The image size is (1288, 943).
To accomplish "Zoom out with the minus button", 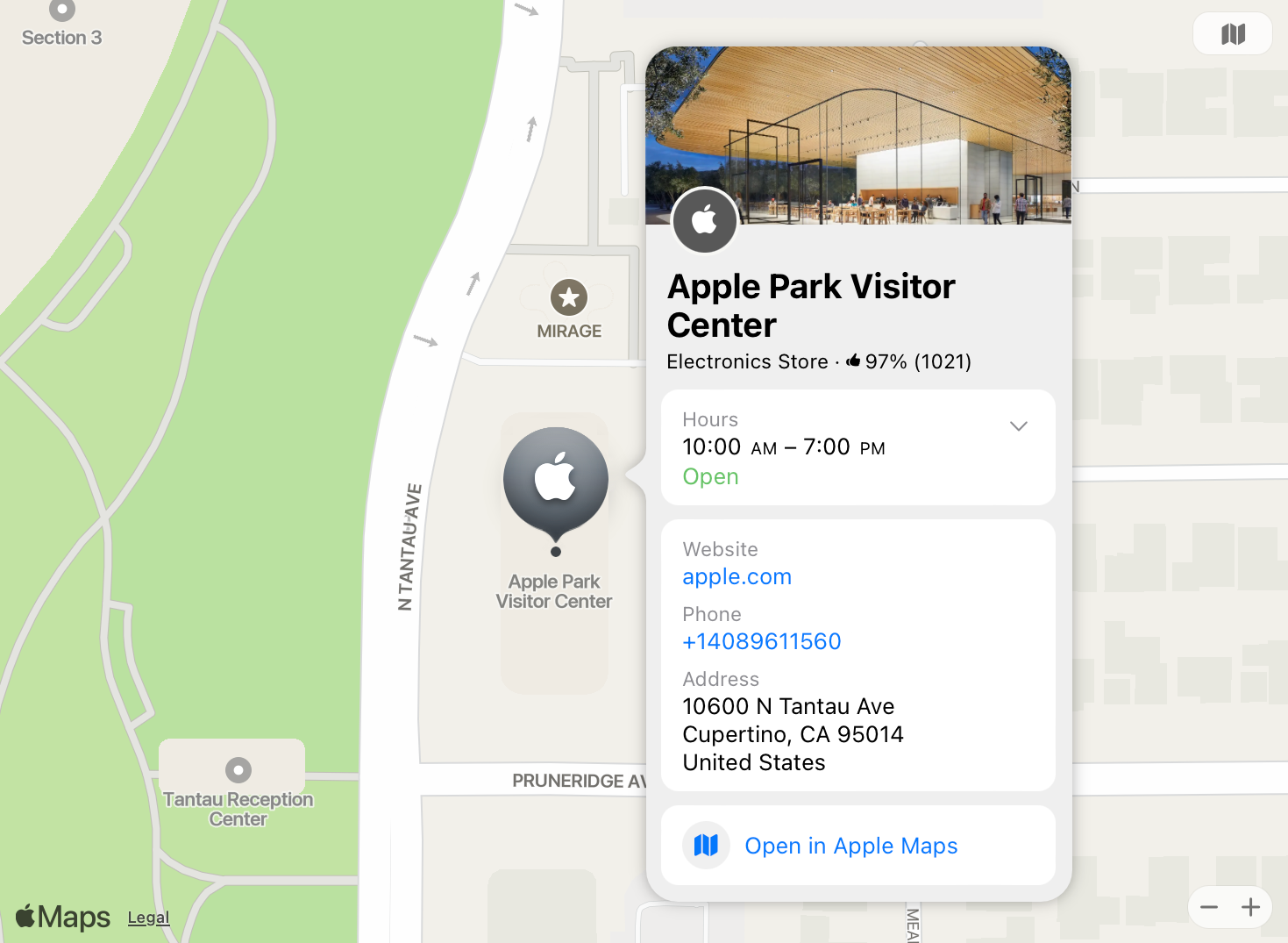I will coord(1209,907).
